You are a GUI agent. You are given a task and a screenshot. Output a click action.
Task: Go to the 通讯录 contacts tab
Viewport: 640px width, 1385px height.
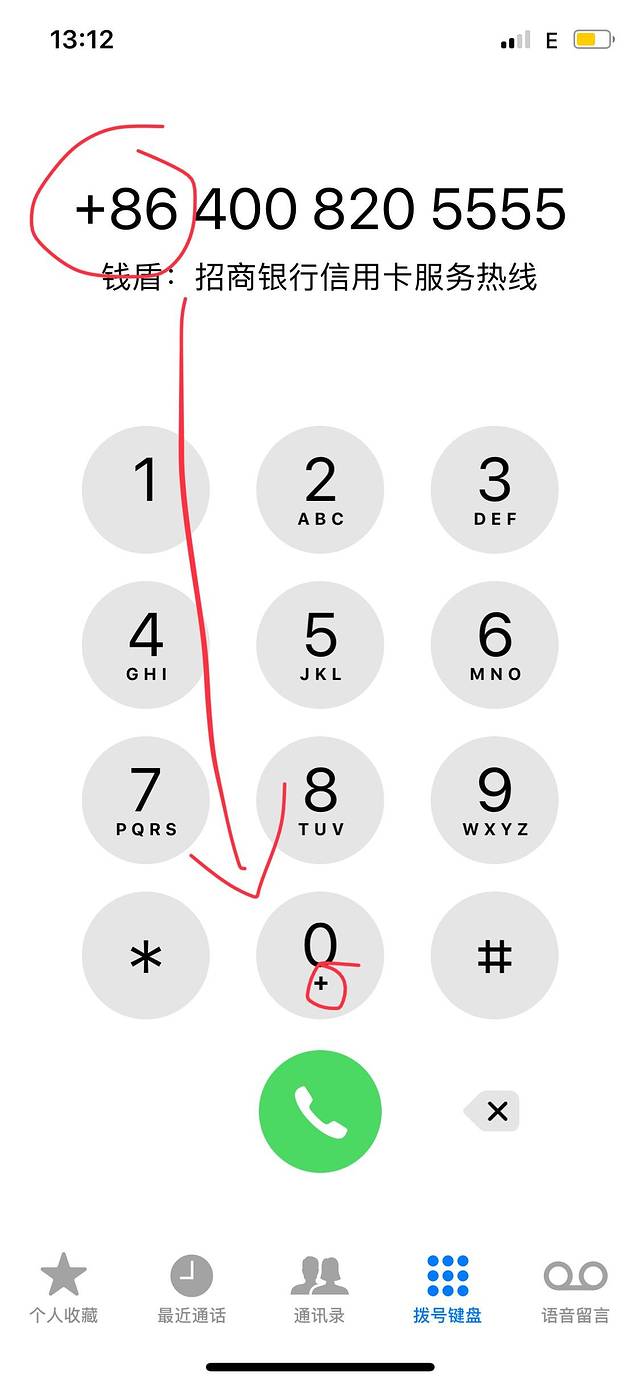pos(319,1289)
